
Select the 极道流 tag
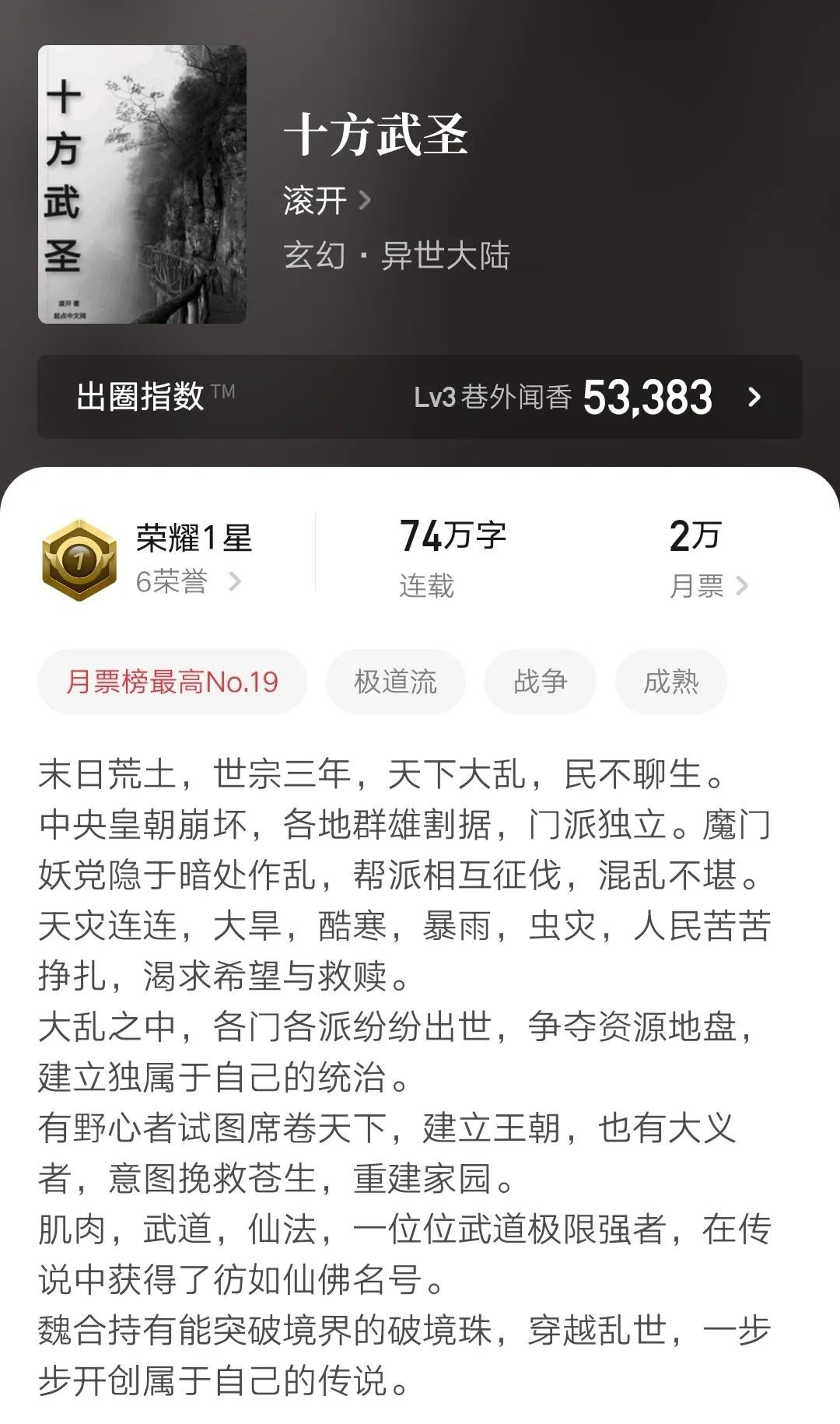[x=396, y=682]
